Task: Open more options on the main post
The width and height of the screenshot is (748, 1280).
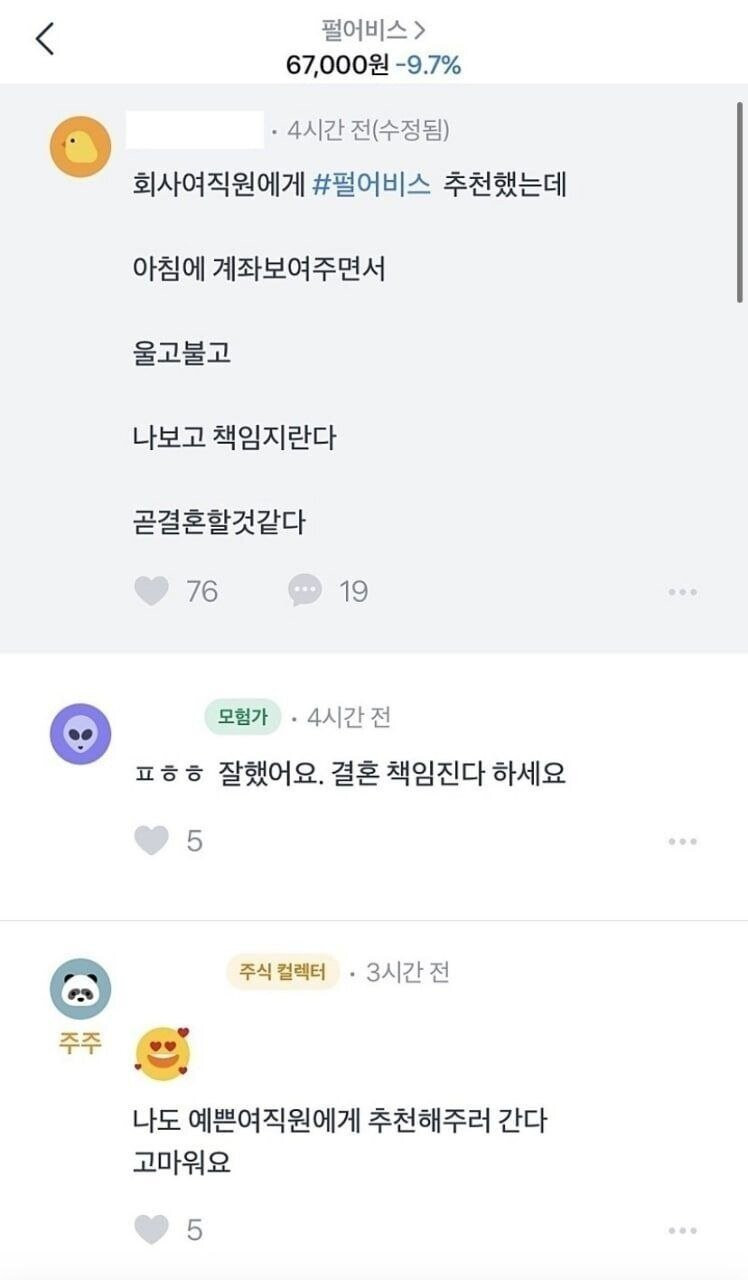Action: coord(682,592)
